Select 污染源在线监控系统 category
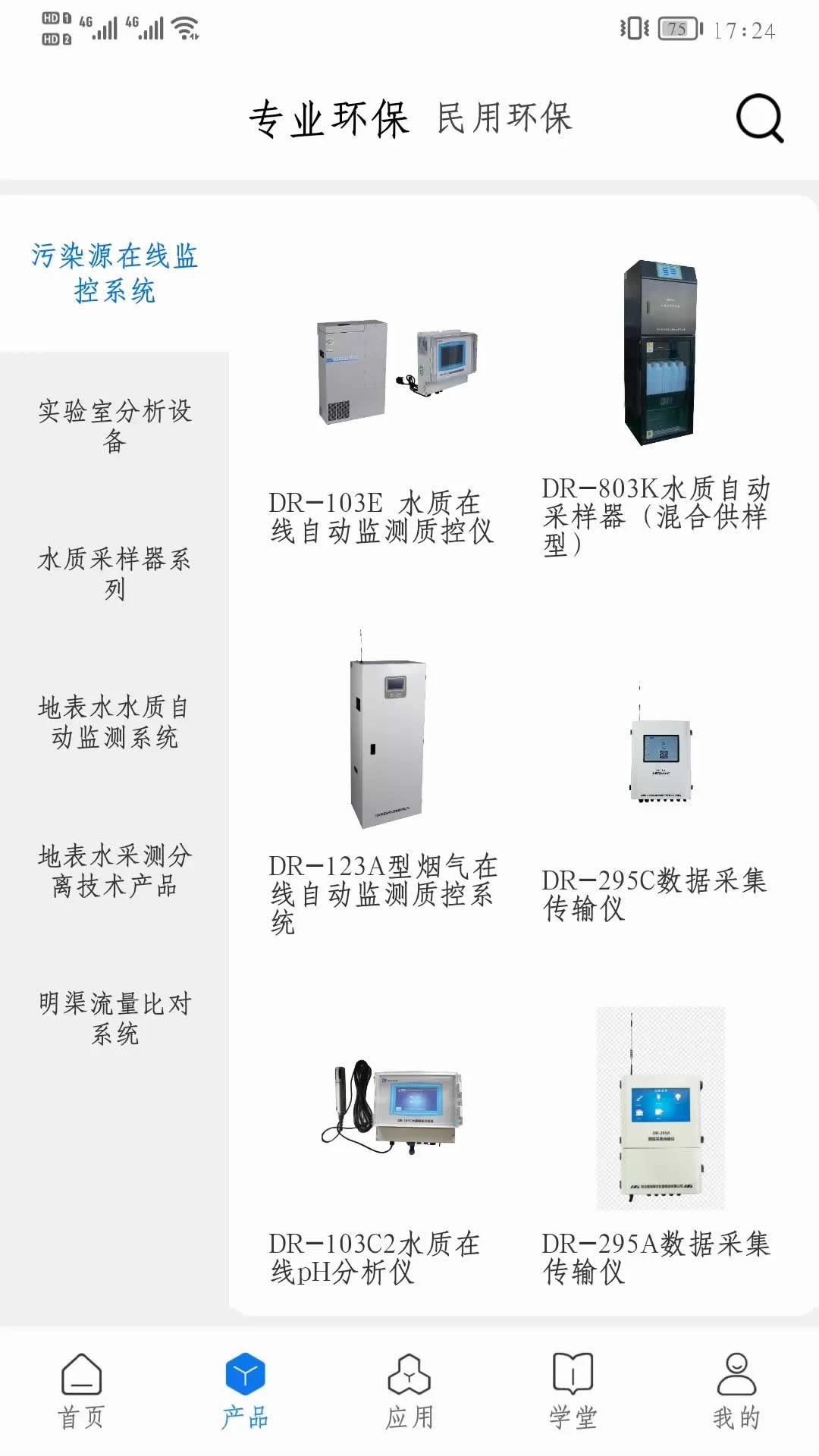 [x=115, y=273]
